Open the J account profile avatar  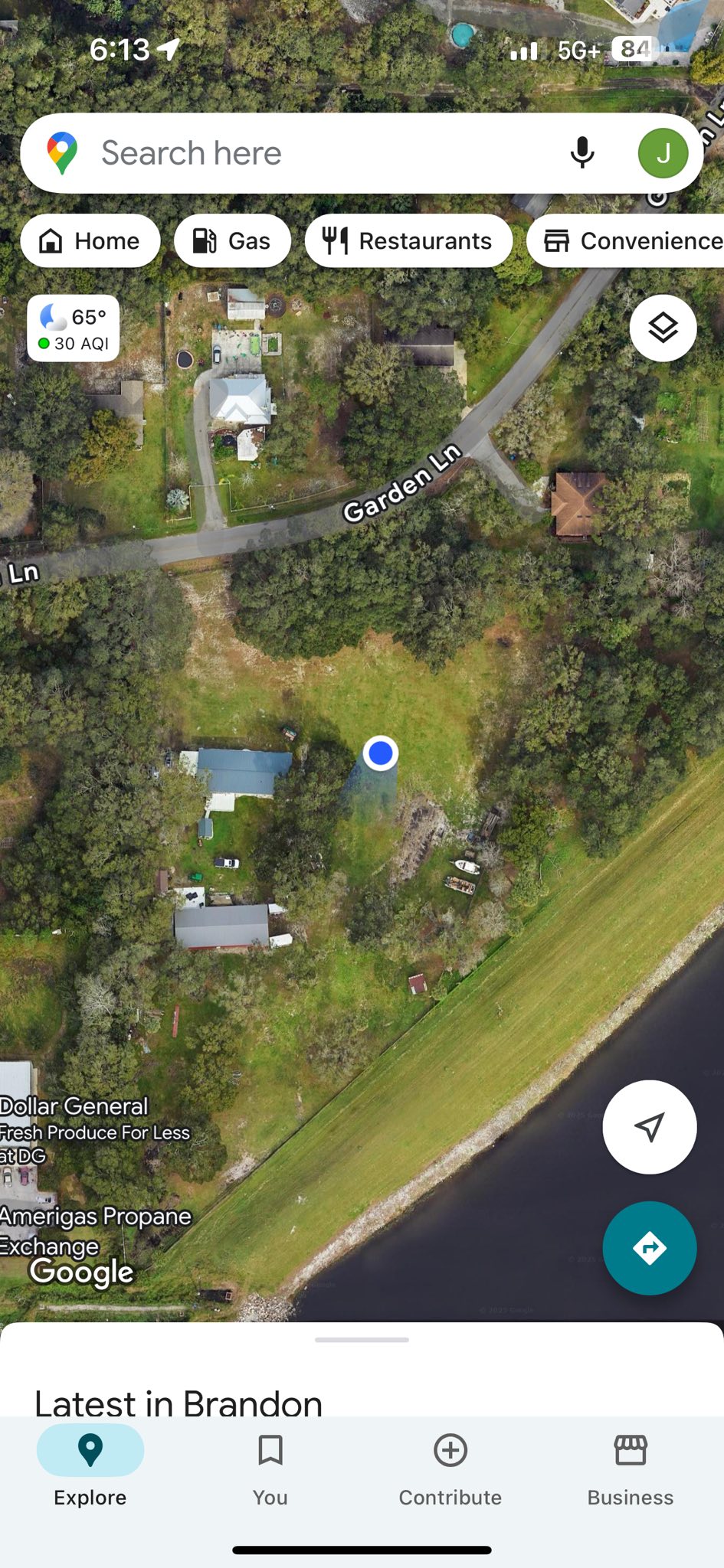(663, 153)
